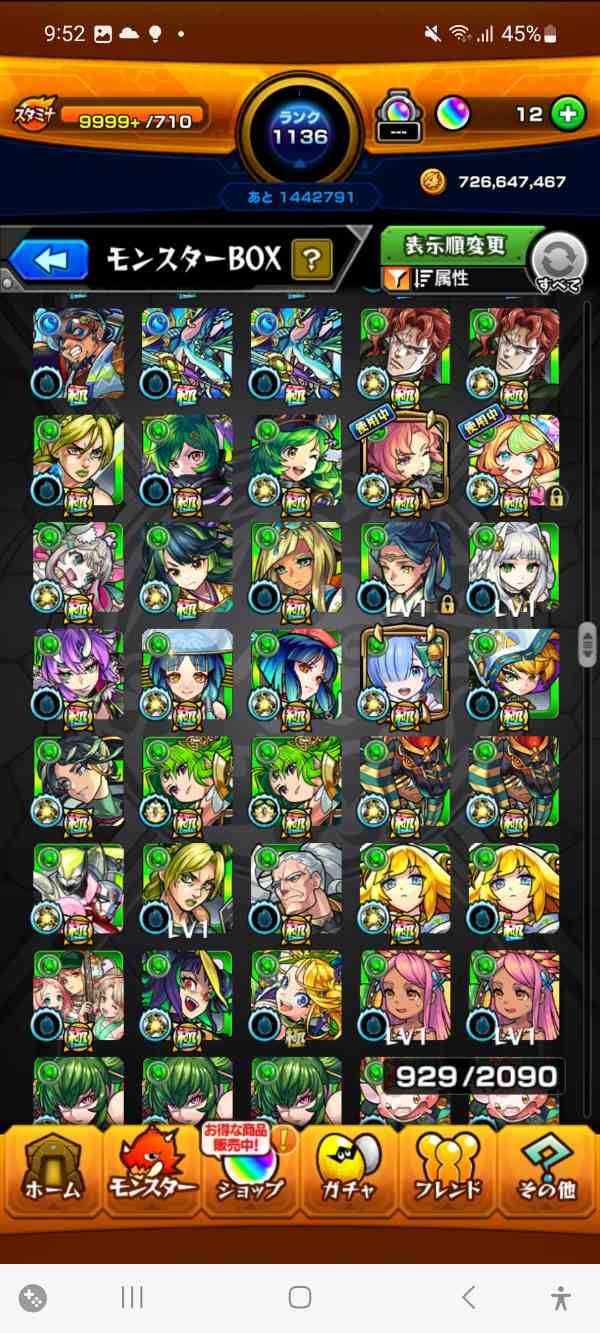The image size is (600, 1333).
Task: Open Android recent apps
Action: 132,1297
